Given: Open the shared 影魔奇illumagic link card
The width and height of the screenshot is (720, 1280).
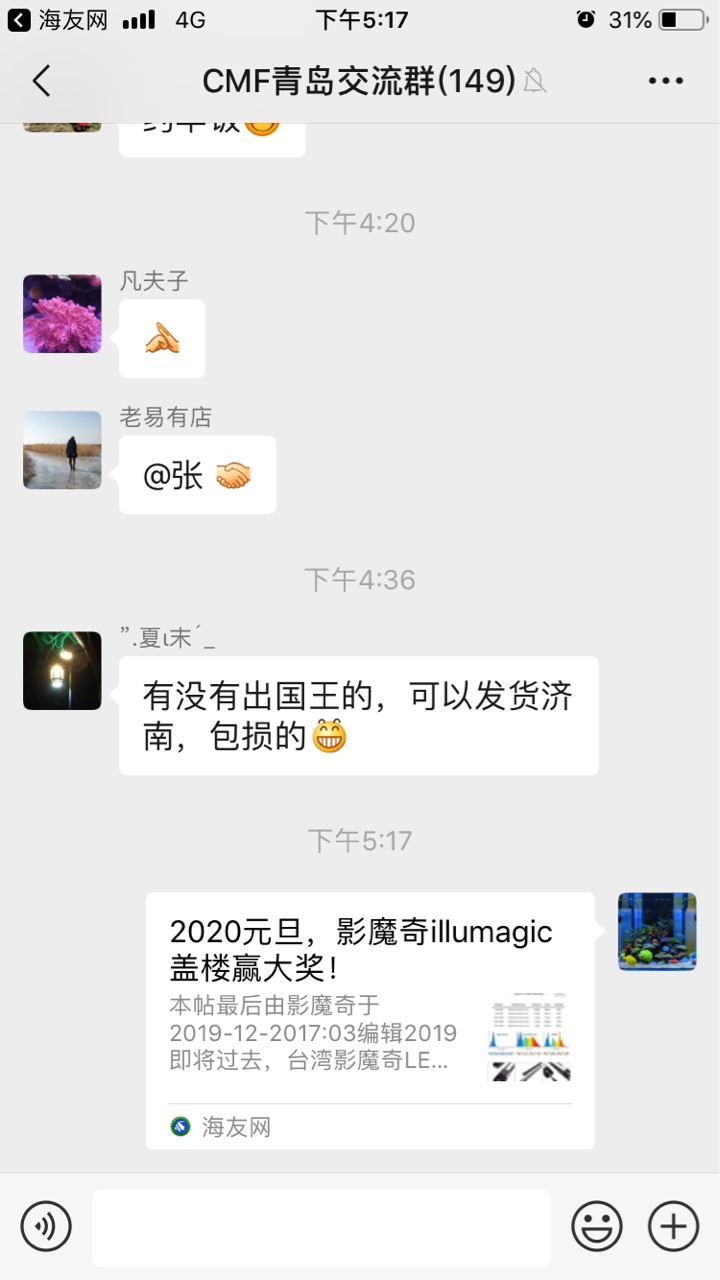Looking at the screenshot, I should (370, 1020).
